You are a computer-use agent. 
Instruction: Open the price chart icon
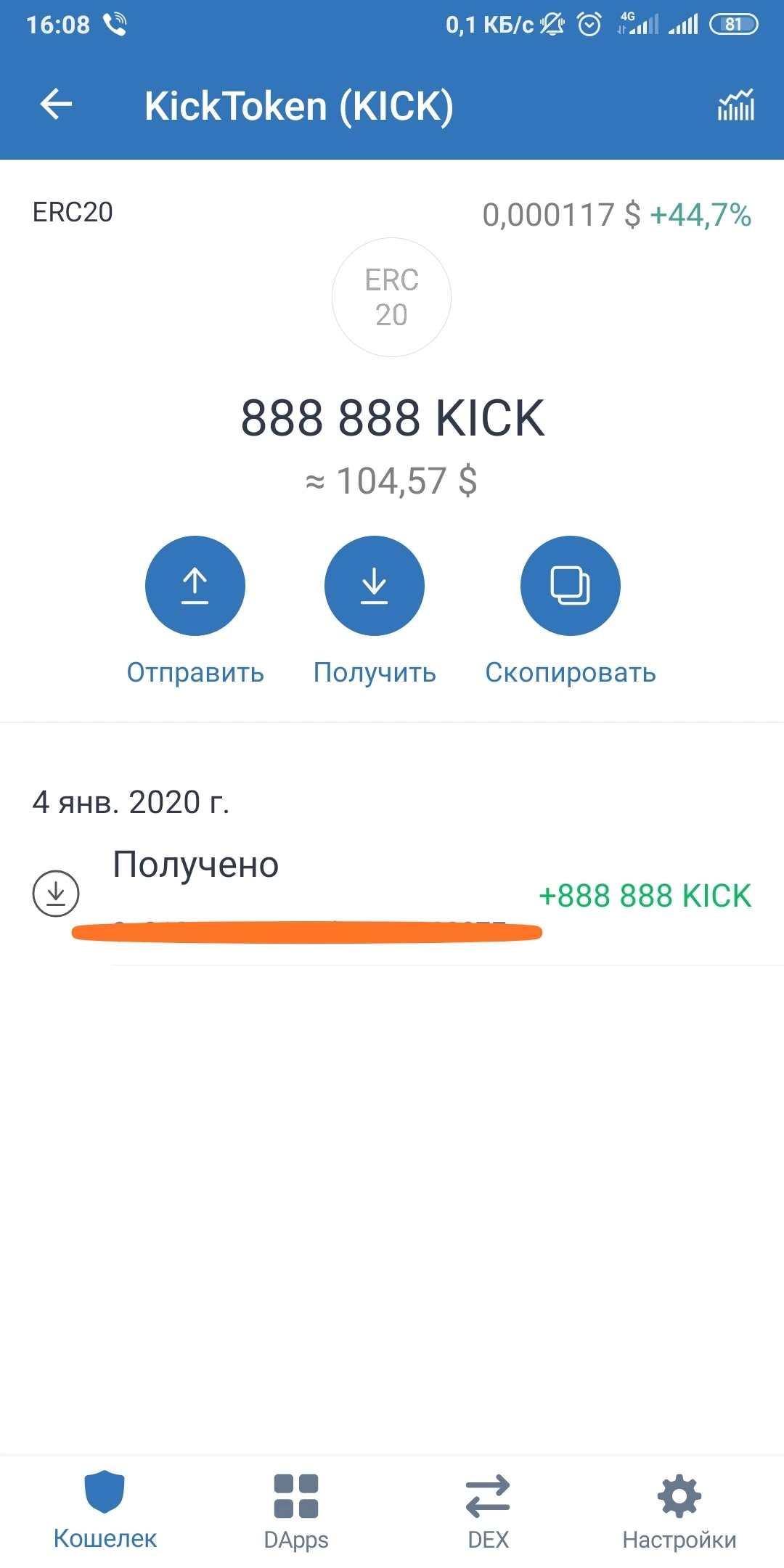[x=735, y=105]
